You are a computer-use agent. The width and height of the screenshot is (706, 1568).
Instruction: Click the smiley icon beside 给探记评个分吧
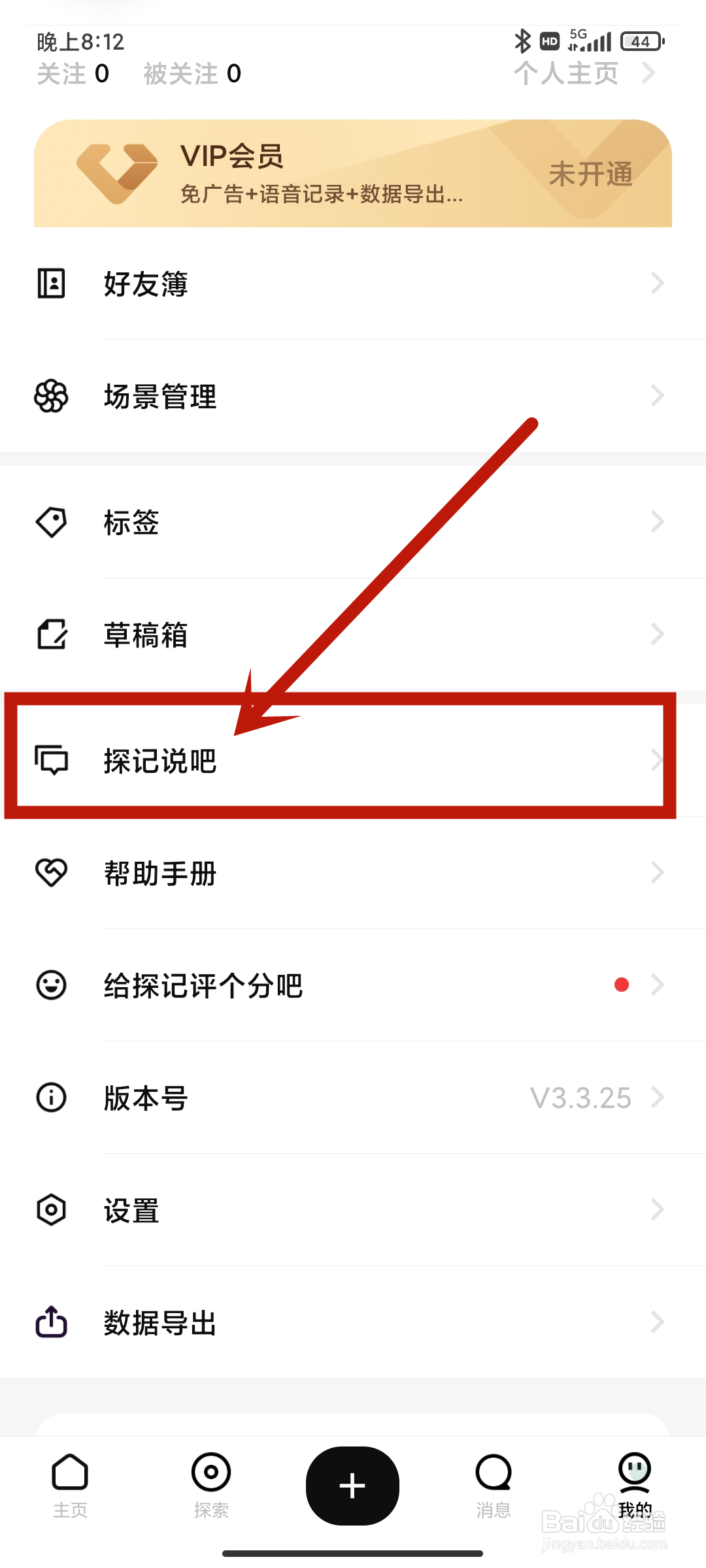click(51, 985)
